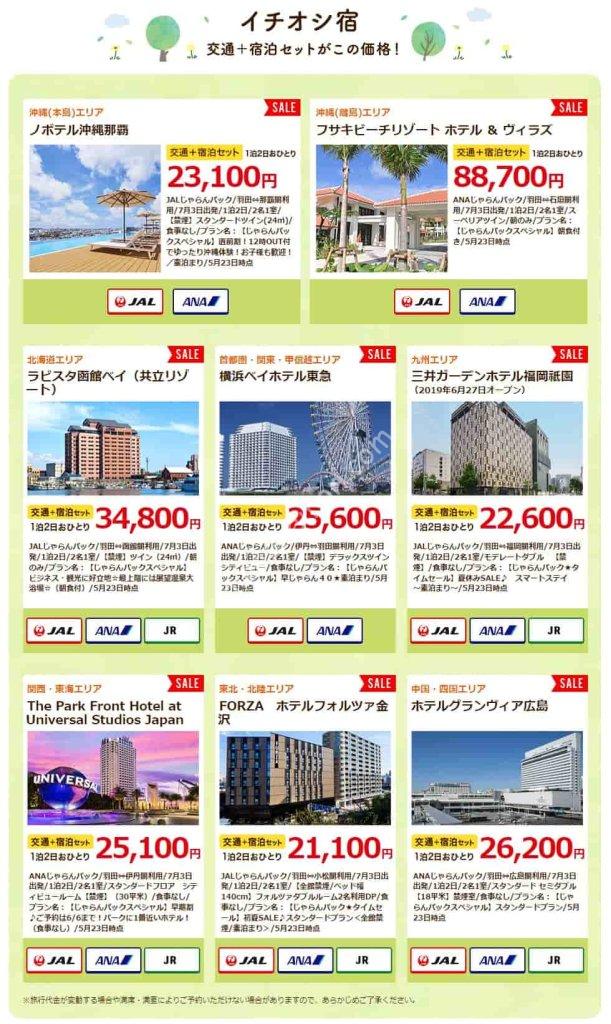Tap JR under La Vista Hakodate Bay
Image resolution: width=611 pixels, height=1024 pixels.
point(172,630)
